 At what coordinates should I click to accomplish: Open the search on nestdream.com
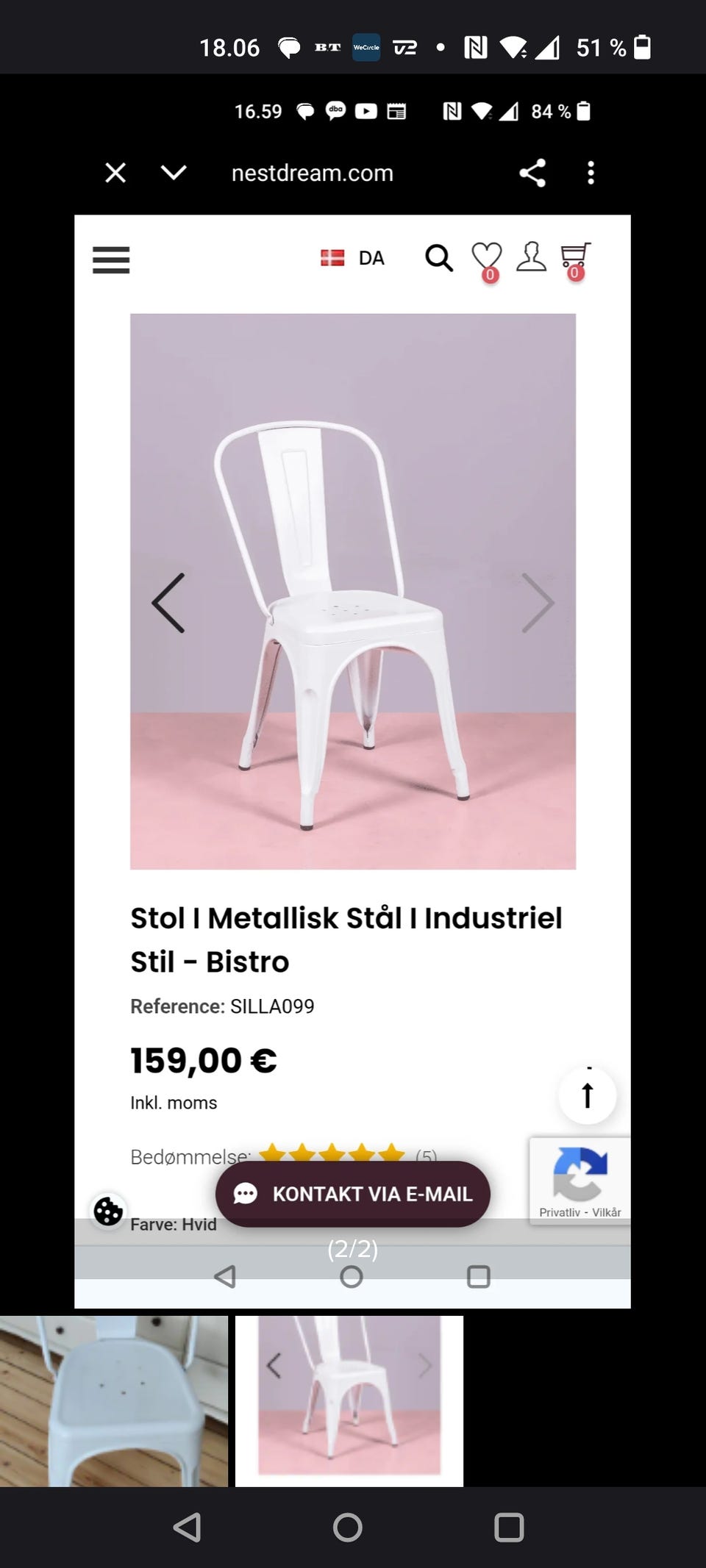pyautogui.click(x=439, y=259)
